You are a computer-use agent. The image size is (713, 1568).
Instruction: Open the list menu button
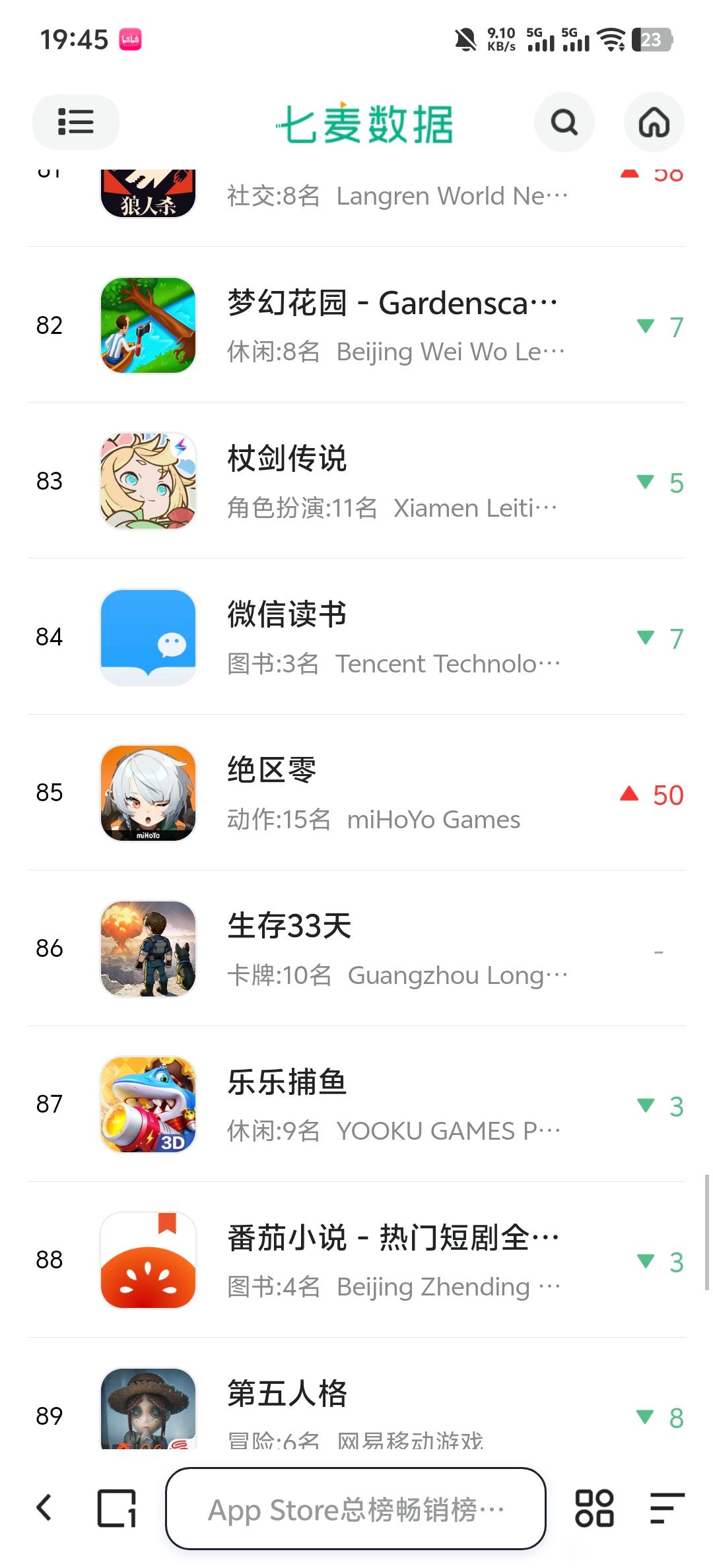click(75, 122)
